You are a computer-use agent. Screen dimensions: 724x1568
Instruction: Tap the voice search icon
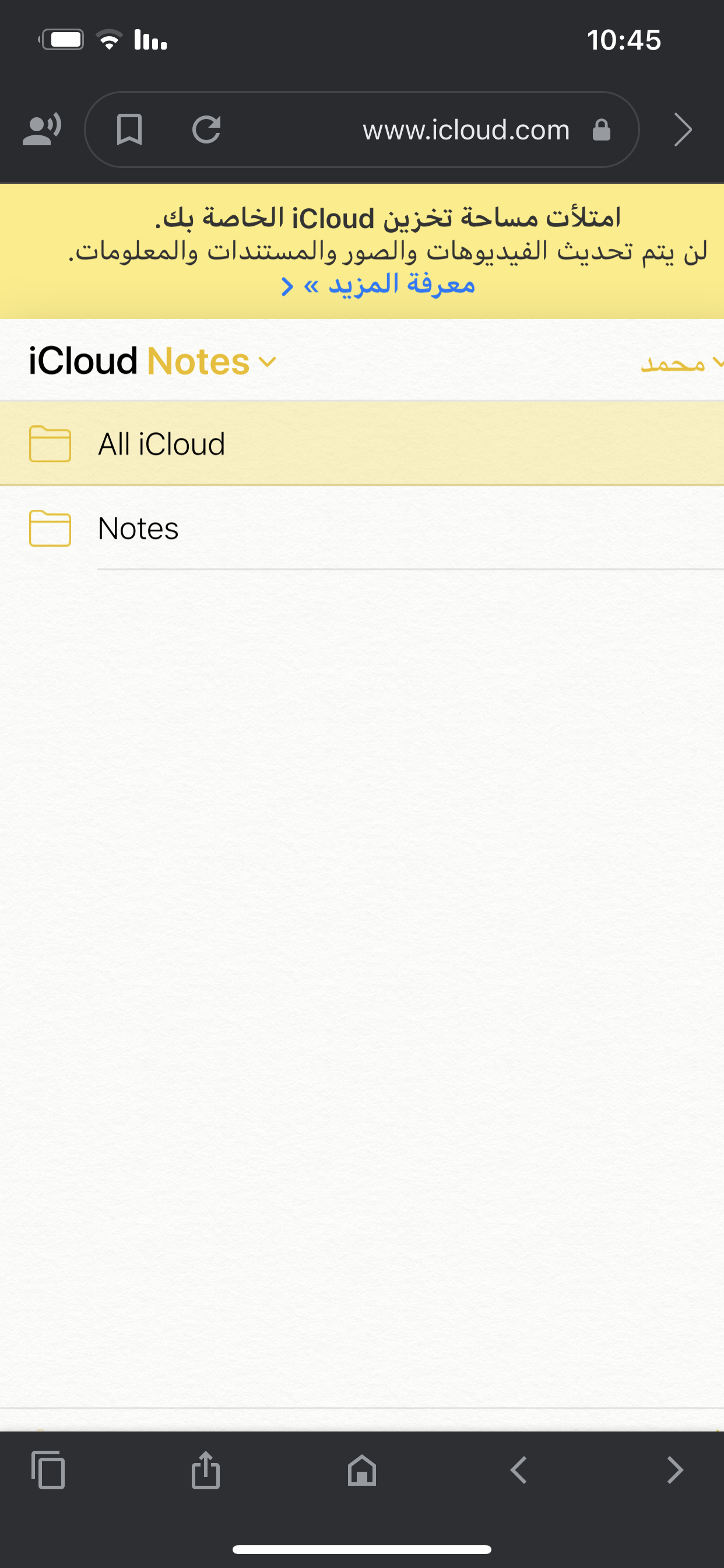[x=42, y=129]
